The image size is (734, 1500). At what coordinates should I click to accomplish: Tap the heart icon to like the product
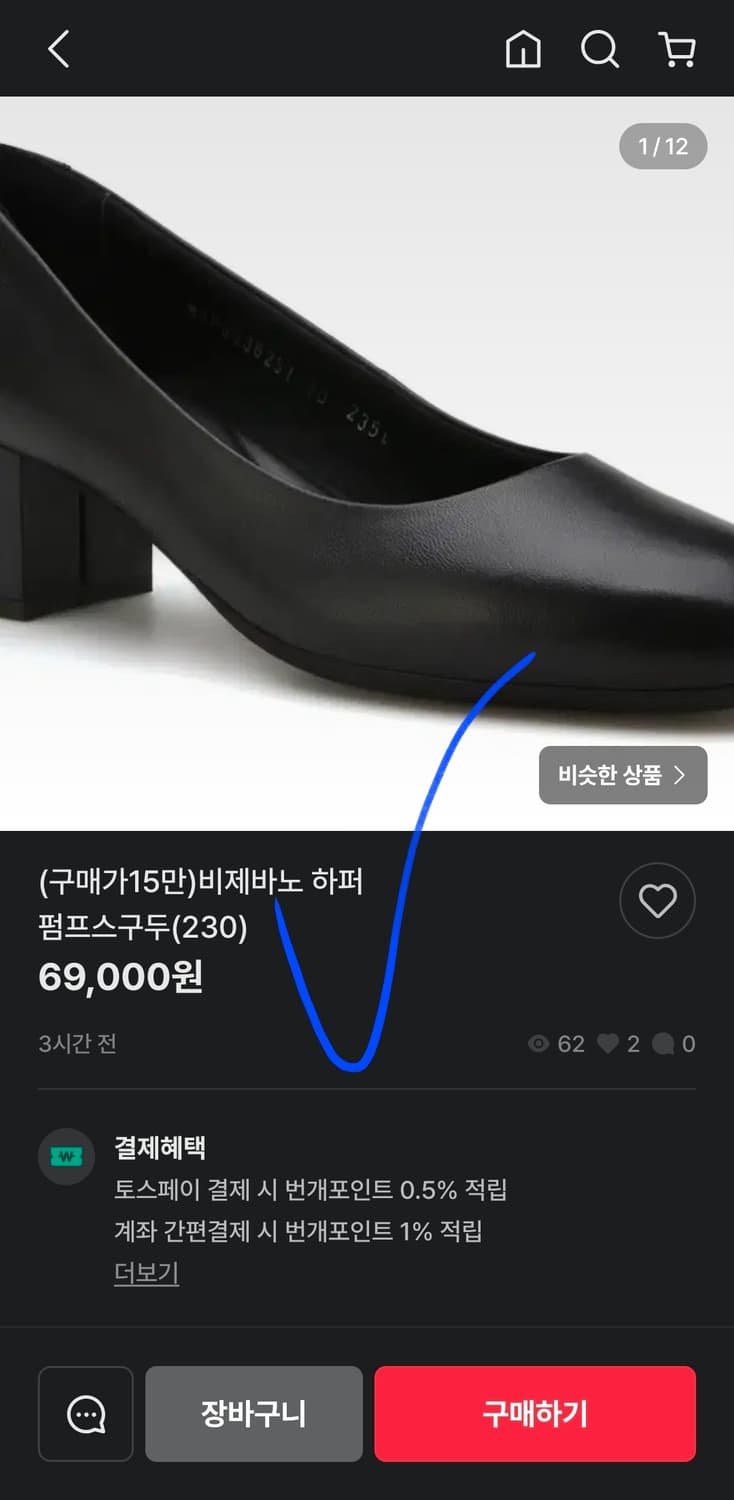(657, 900)
